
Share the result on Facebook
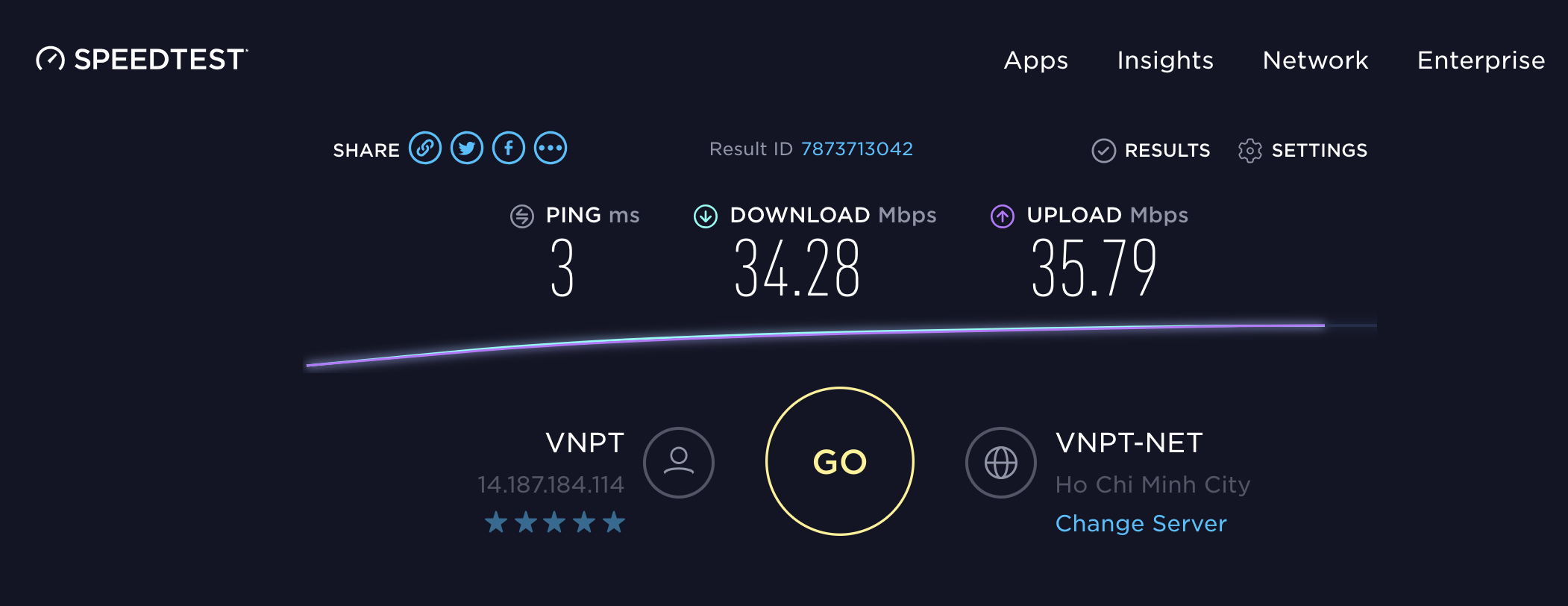(x=509, y=148)
